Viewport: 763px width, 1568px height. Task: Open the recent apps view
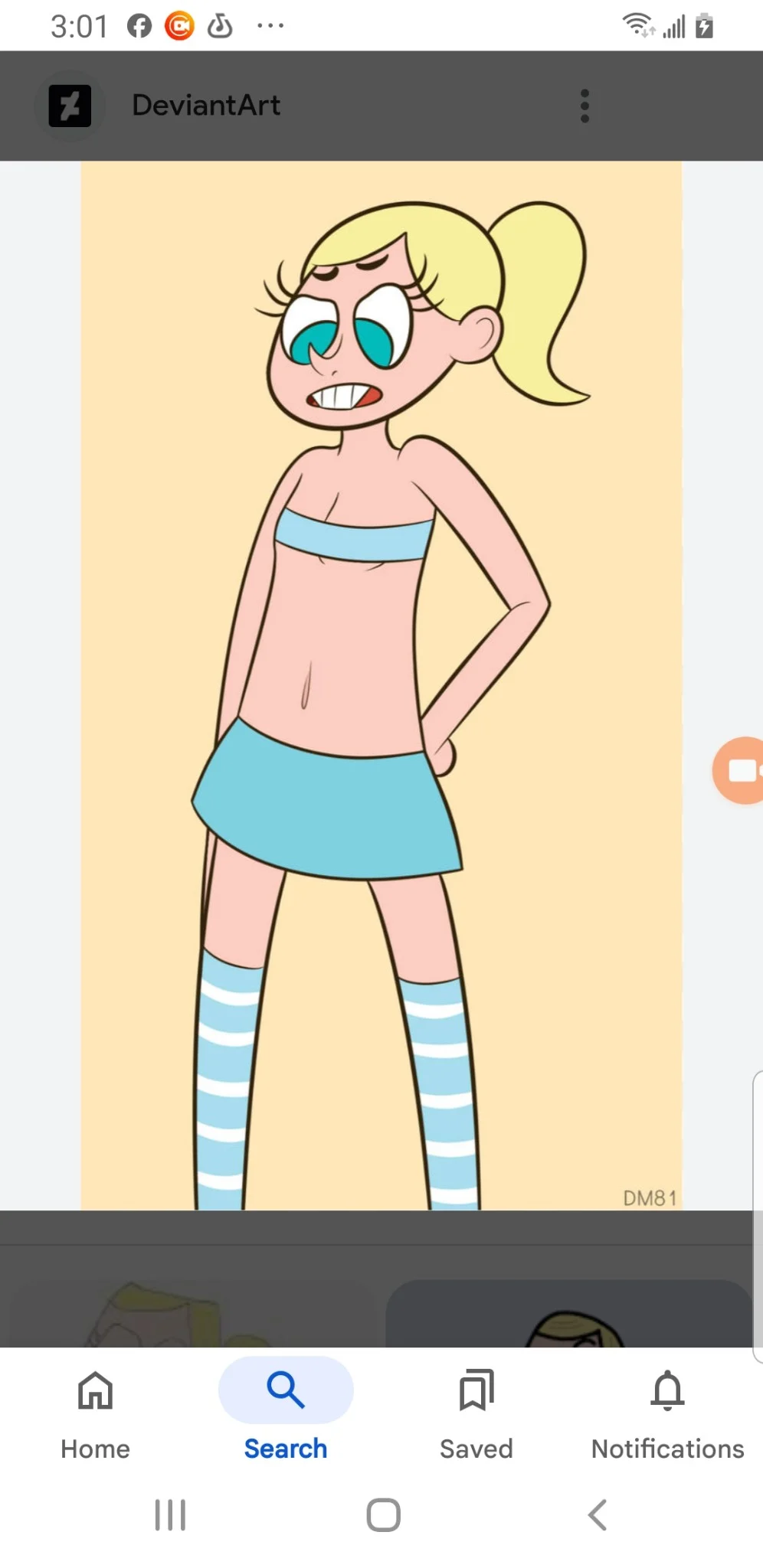(x=170, y=1514)
